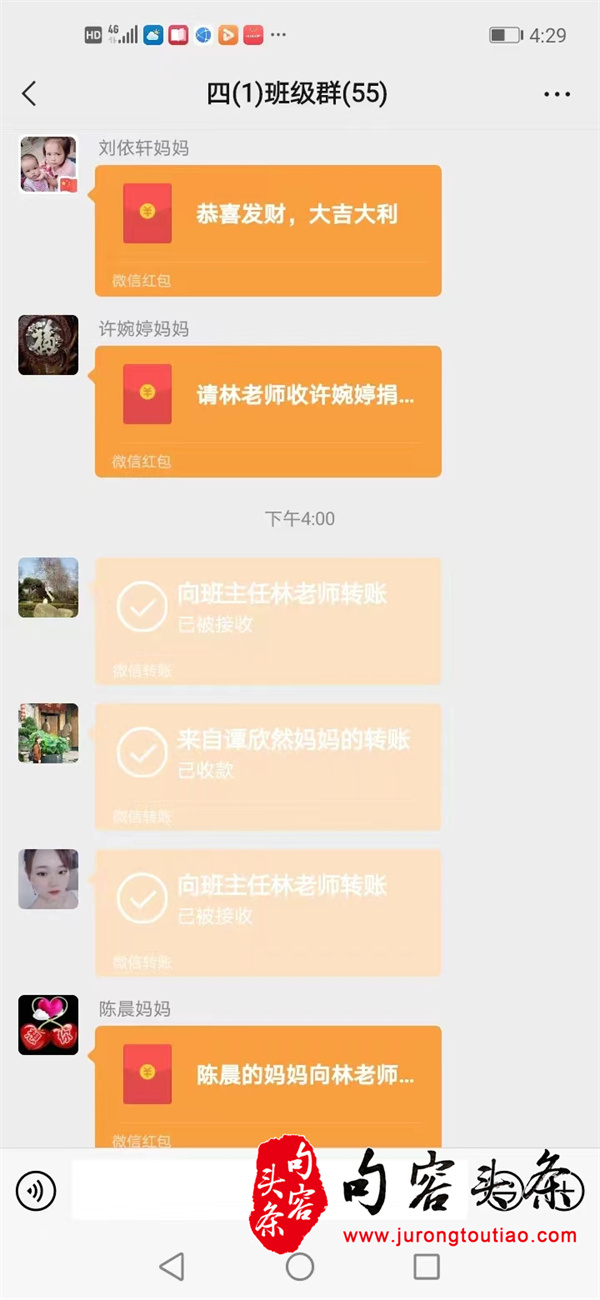This screenshot has width=600, height=1300.
Task: Open 陈晨妈妈's red packet message
Action: click(268, 1087)
